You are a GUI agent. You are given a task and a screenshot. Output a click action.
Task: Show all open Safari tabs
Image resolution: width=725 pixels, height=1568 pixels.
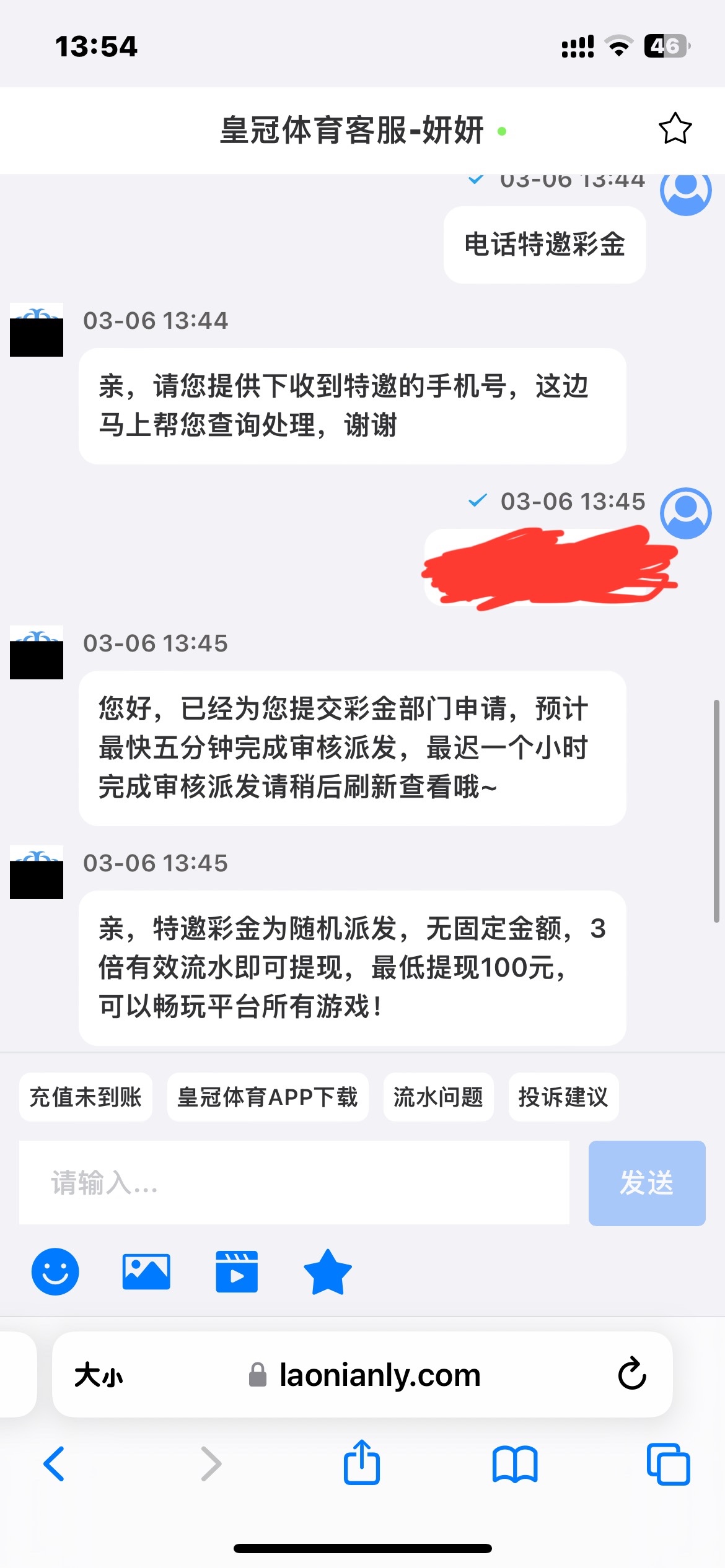(x=668, y=1464)
